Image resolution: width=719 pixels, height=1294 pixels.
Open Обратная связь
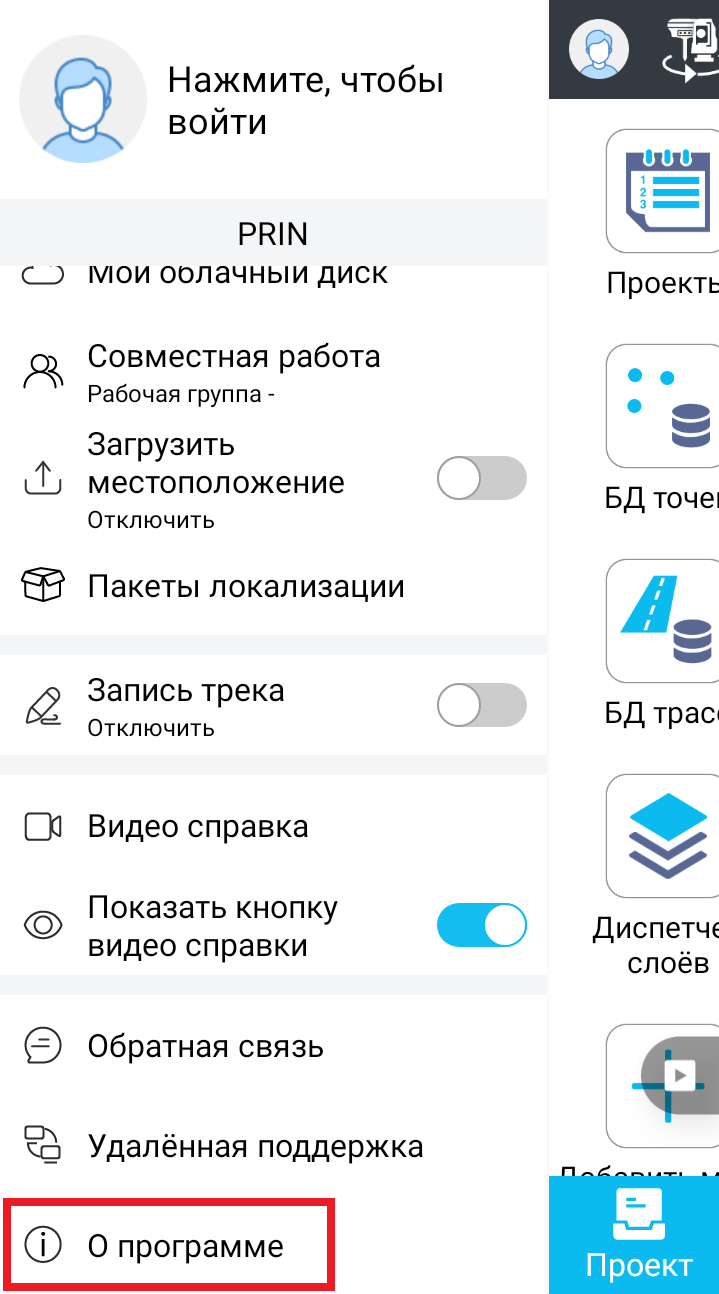coord(274,1047)
